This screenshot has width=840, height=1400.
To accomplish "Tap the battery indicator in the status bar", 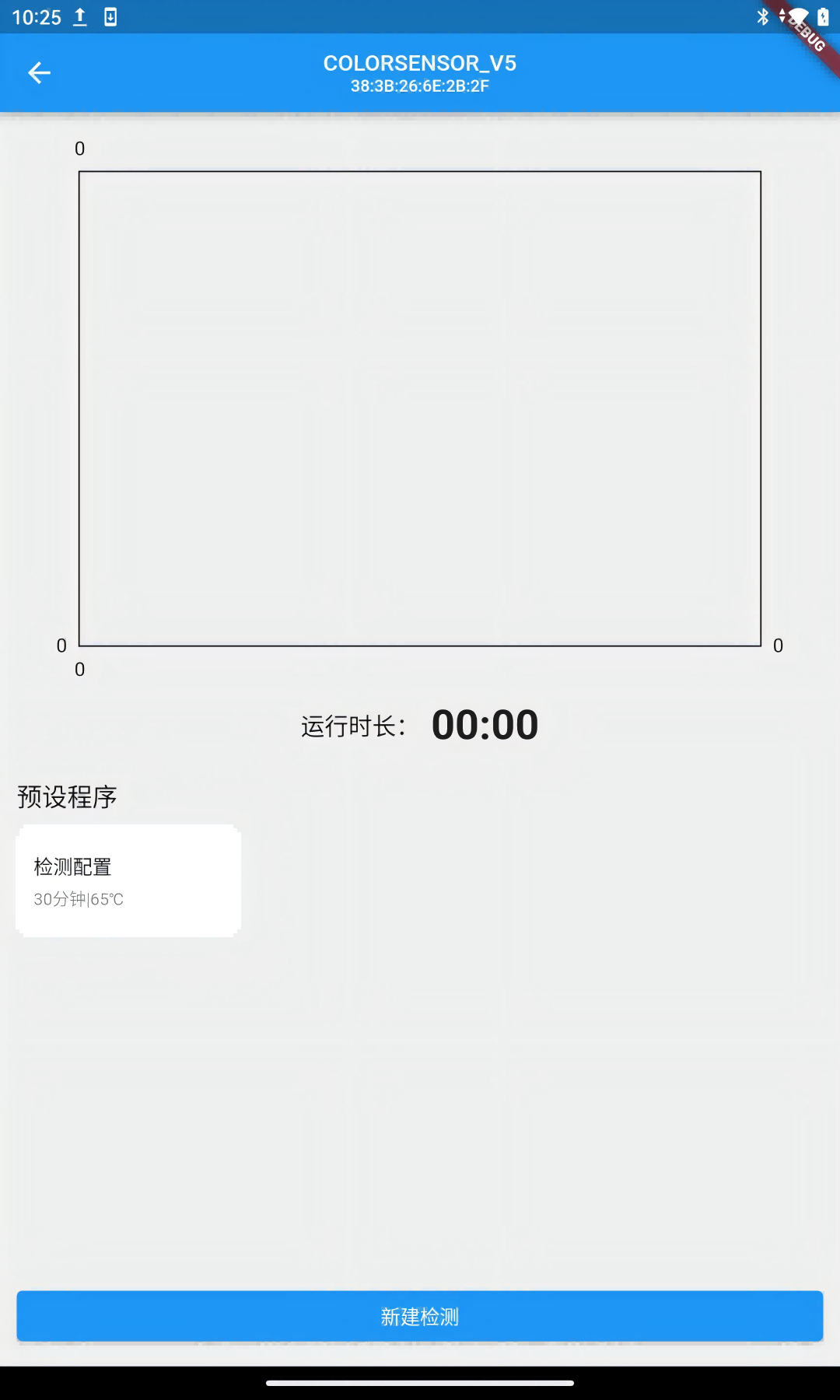I will tap(821, 16).
